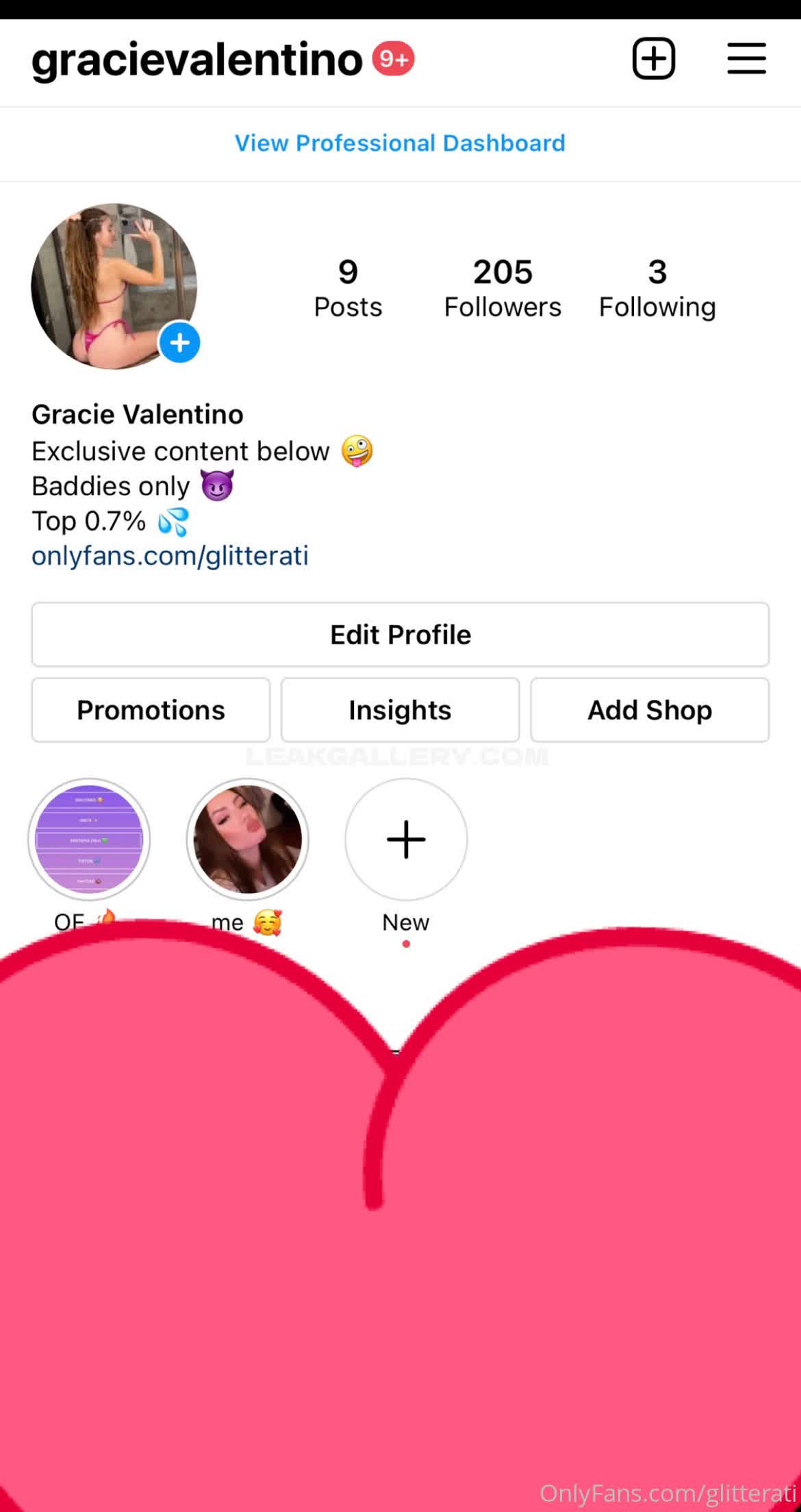Open the hamburger menu

[x=746, y=59]
